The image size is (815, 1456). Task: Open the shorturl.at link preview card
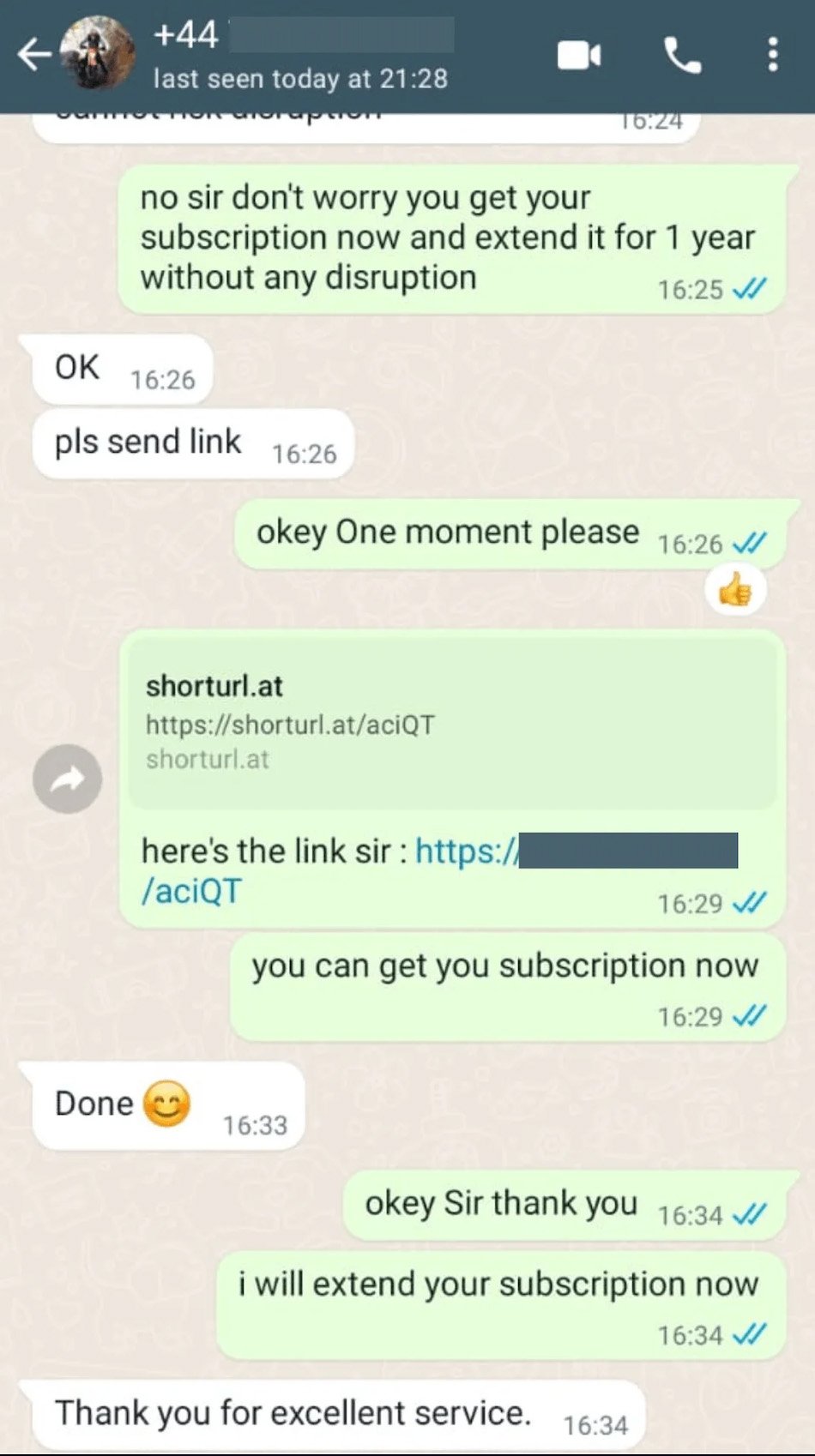coord(451,722)
